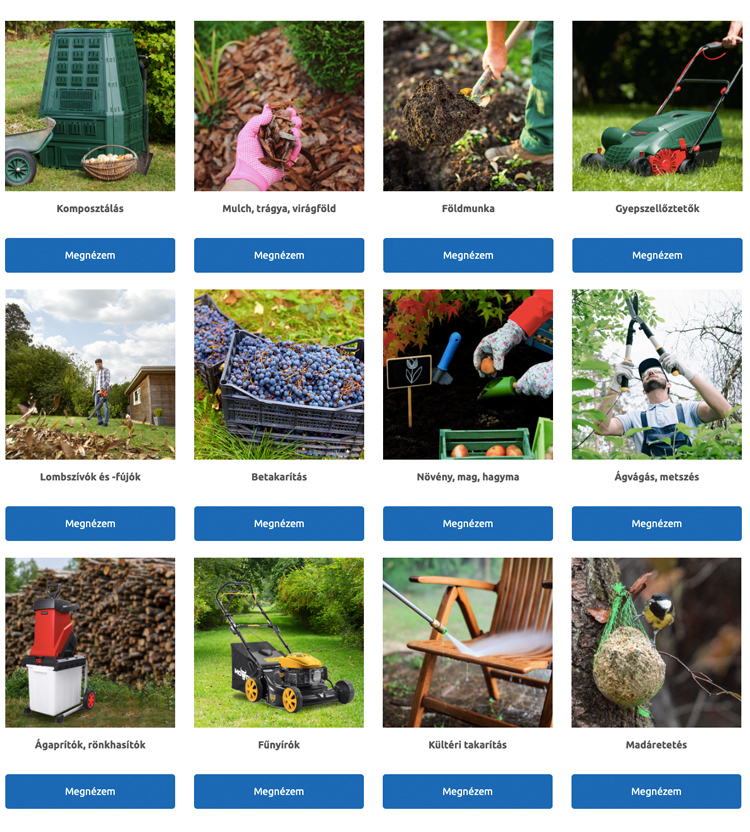The width and height of the screenshot is (750, 832).
Task: Tap the Fűnyírók lawnmower picture tile
Action: 279,642
